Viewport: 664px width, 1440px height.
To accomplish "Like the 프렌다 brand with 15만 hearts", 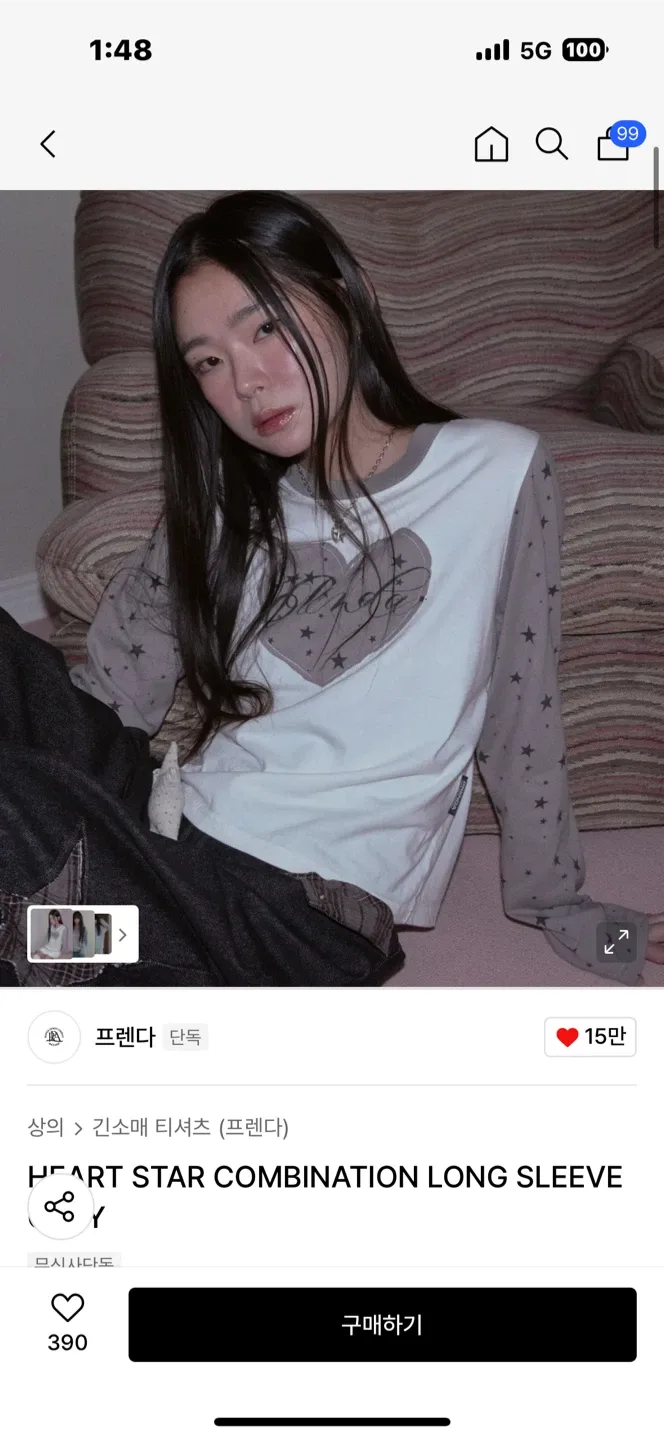I will (590, 1037).
